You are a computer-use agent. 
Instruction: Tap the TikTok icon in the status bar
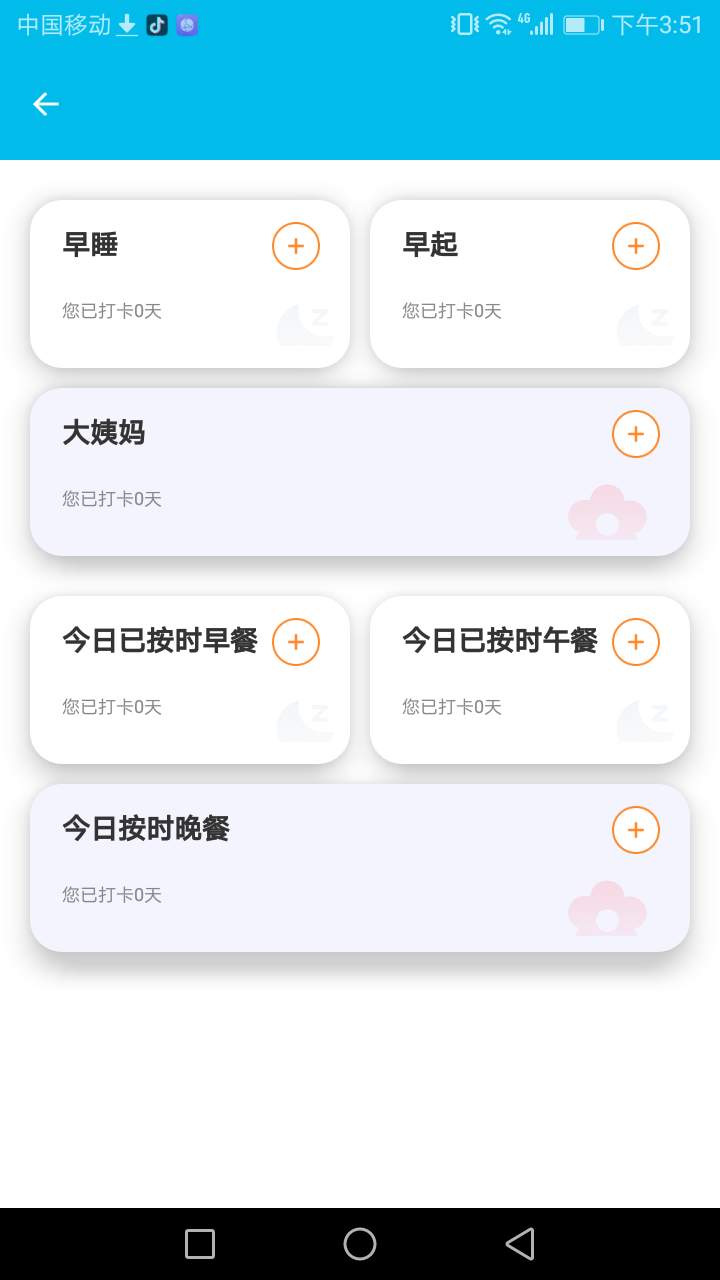[x=156, y=24]
